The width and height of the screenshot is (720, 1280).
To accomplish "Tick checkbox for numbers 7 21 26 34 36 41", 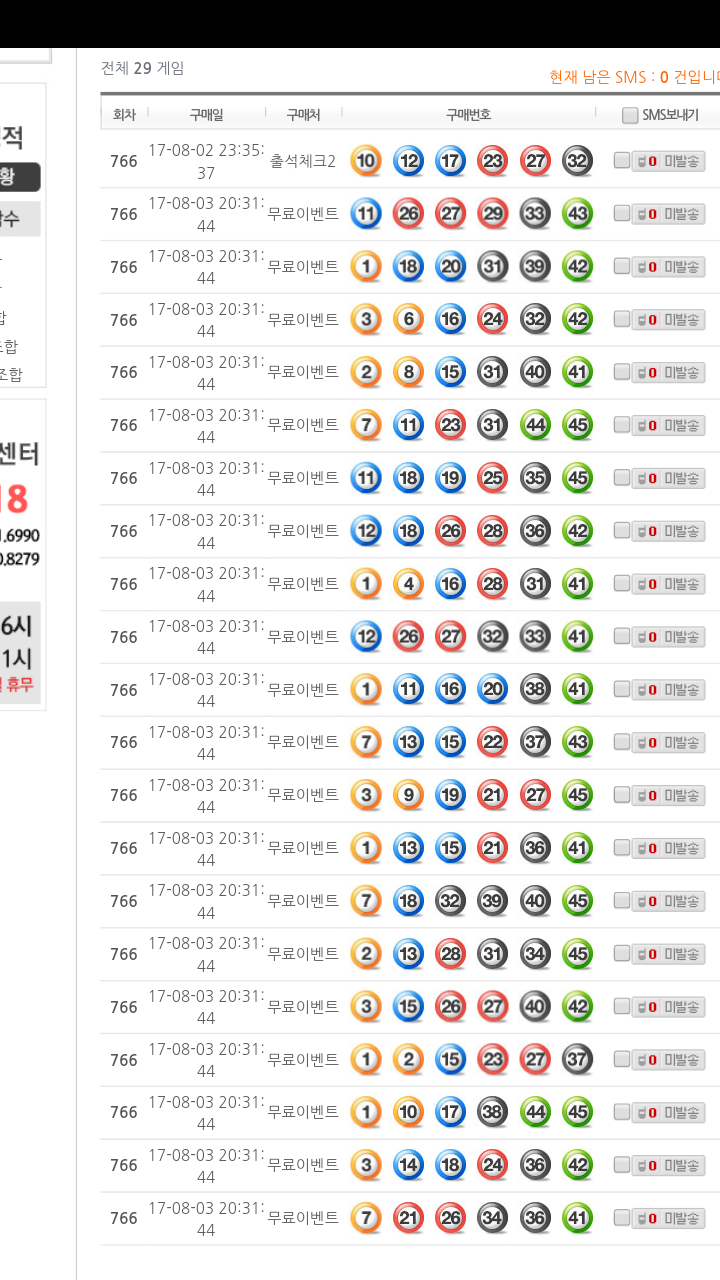I will pyautogui.click(x=622, y=1217).
